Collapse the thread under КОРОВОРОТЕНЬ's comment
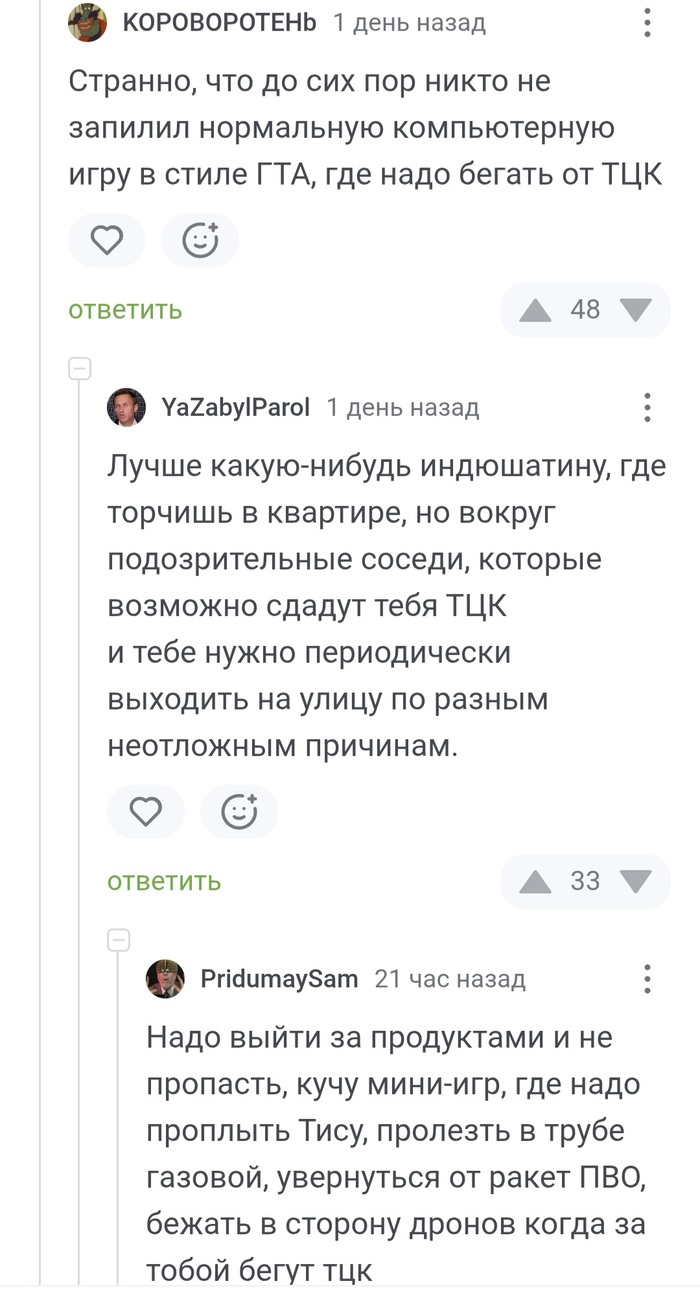The width and height of the screenshot is (700, 1303). 80,369
